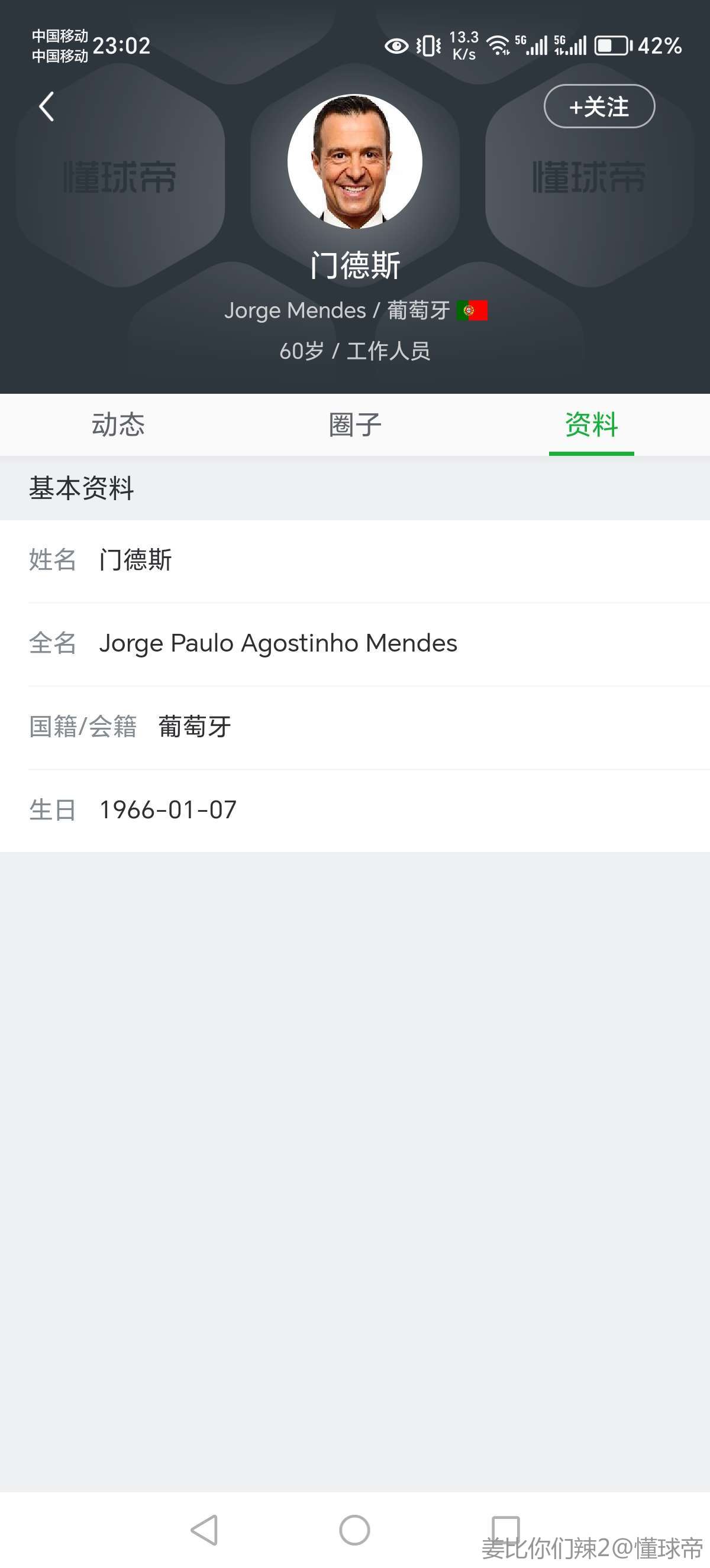Image resolution: width=710 pixels, height=1568 pixels.
Task: Go to the system home screen
Action: click(x=355, y=1530)
